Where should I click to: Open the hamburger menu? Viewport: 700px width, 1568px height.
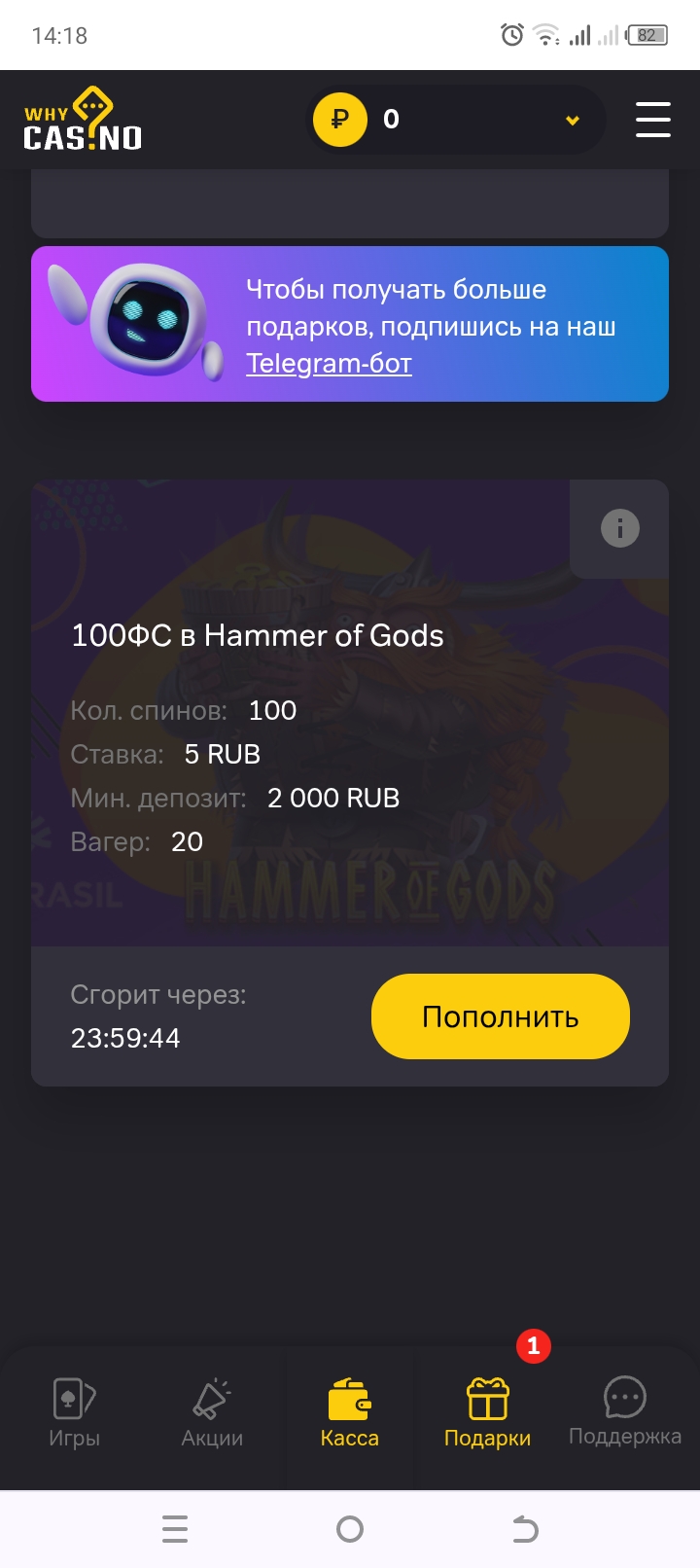click(652, 120)
